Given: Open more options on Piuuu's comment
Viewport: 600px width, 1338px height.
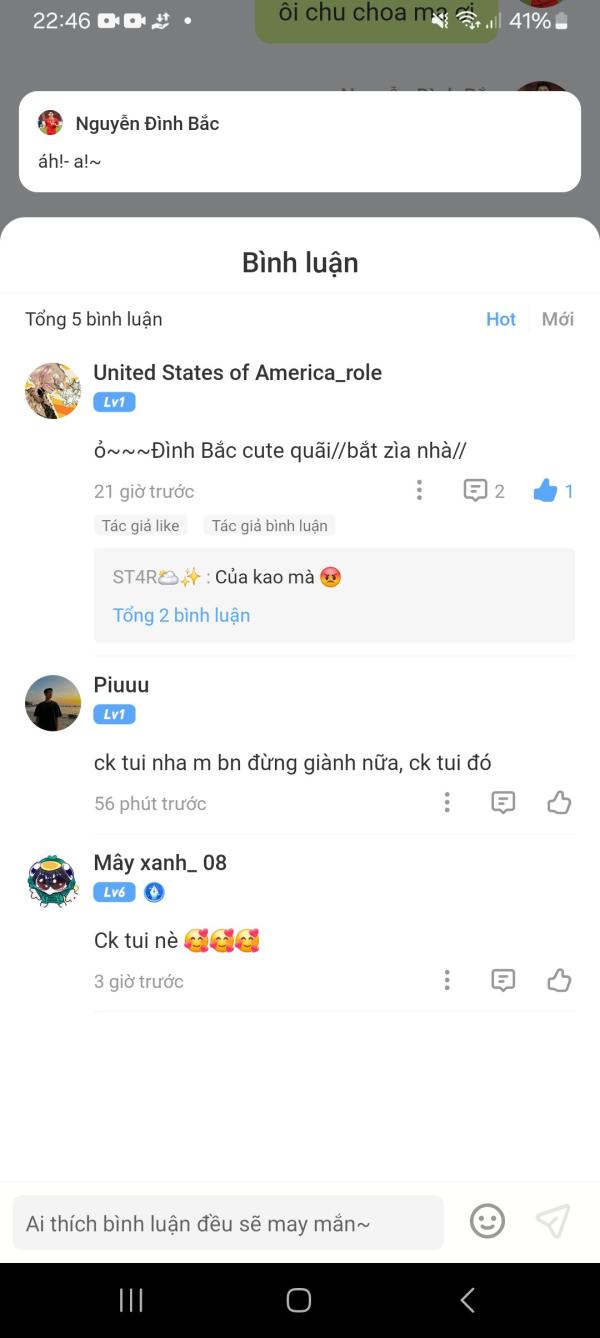Looking at the screenshot, I should (x=447, y=802).
